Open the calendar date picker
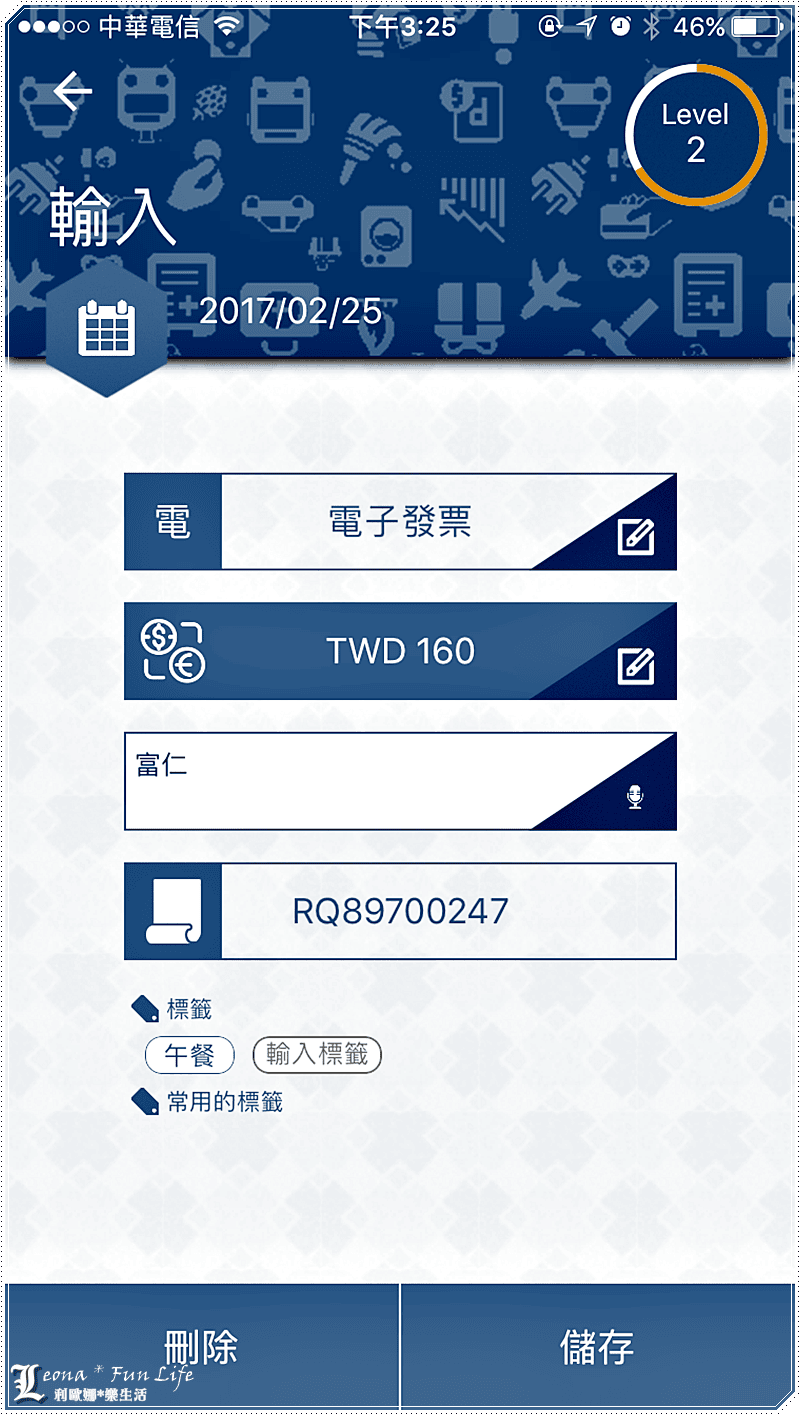The width and height of the screenshot is (800, 1415). [107, 328]
